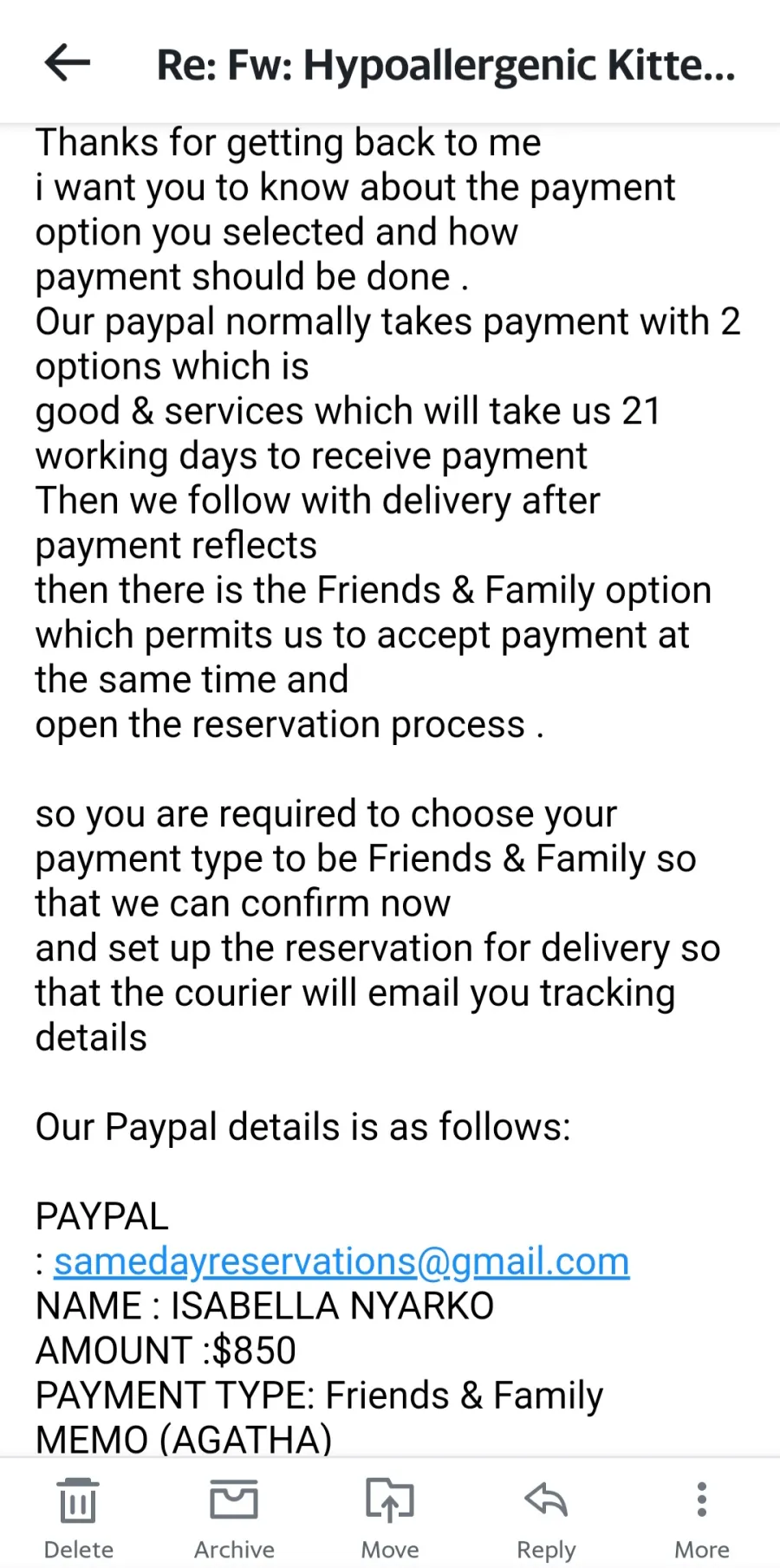Open the samedayreservations@gmail.com link
The height and width of the screenshot is (1568, 780).
(x=341, y=1262)
